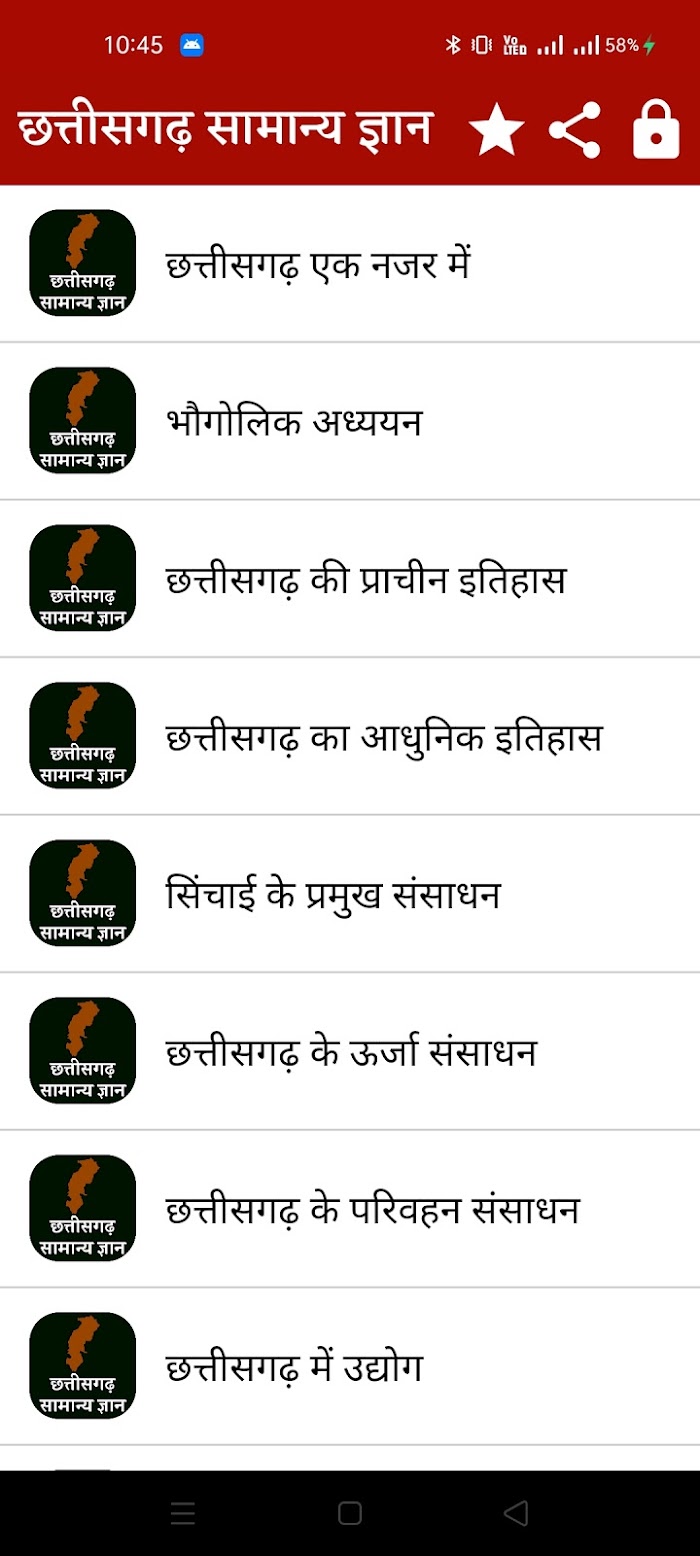Open the lock icon in the app bar
Image resolution: width=700 pixels, height=1556 pixels.
pos(656,130)
